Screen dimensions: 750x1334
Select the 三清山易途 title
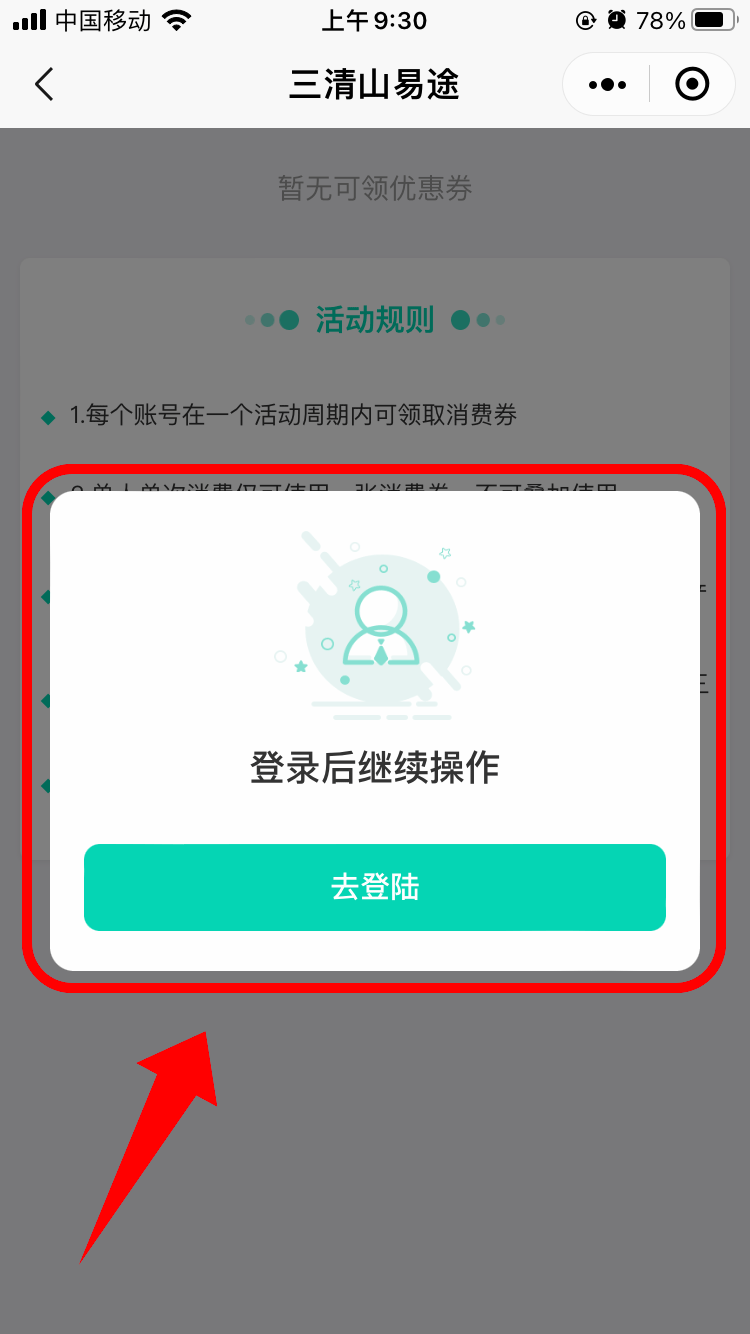(375, 85)
